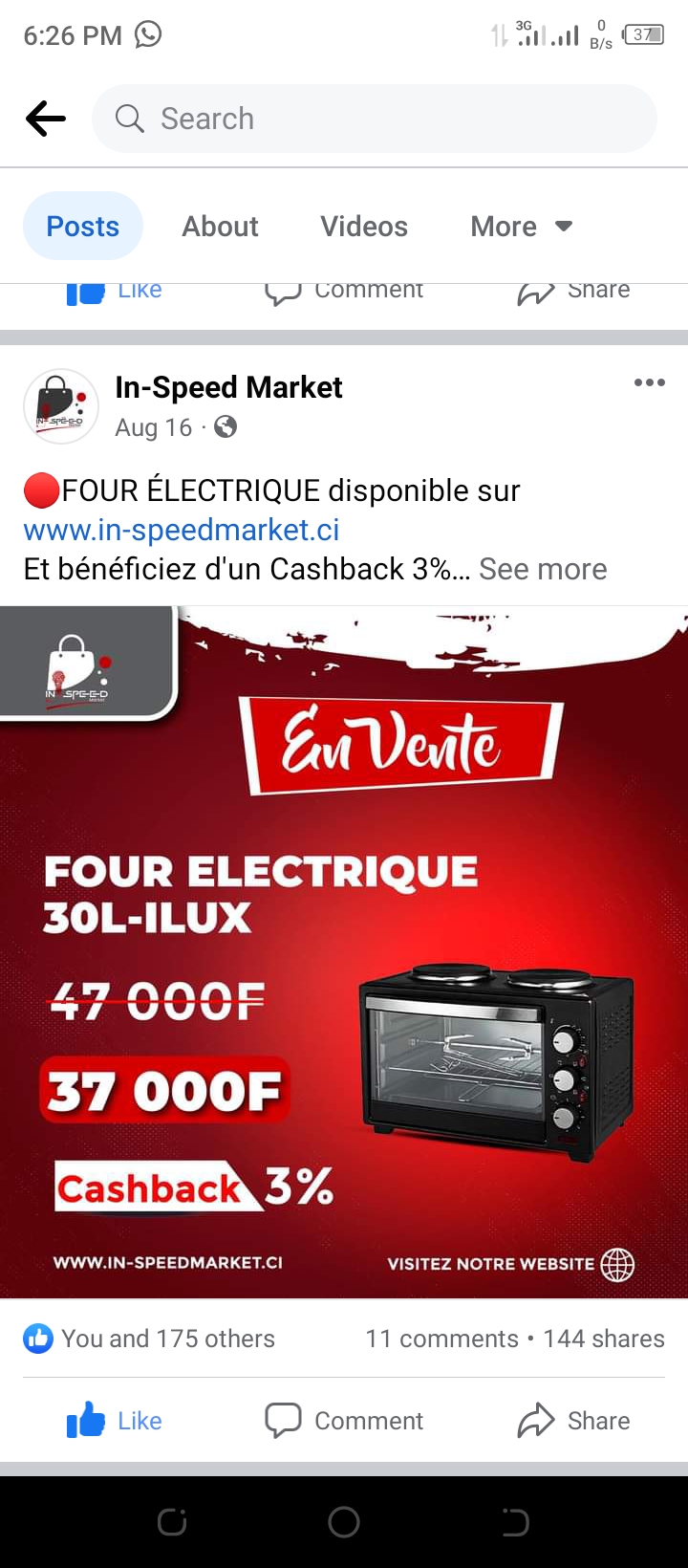Switch to the Videos tab
This screenshot has height=1568, width=688.
pos(364,227)
